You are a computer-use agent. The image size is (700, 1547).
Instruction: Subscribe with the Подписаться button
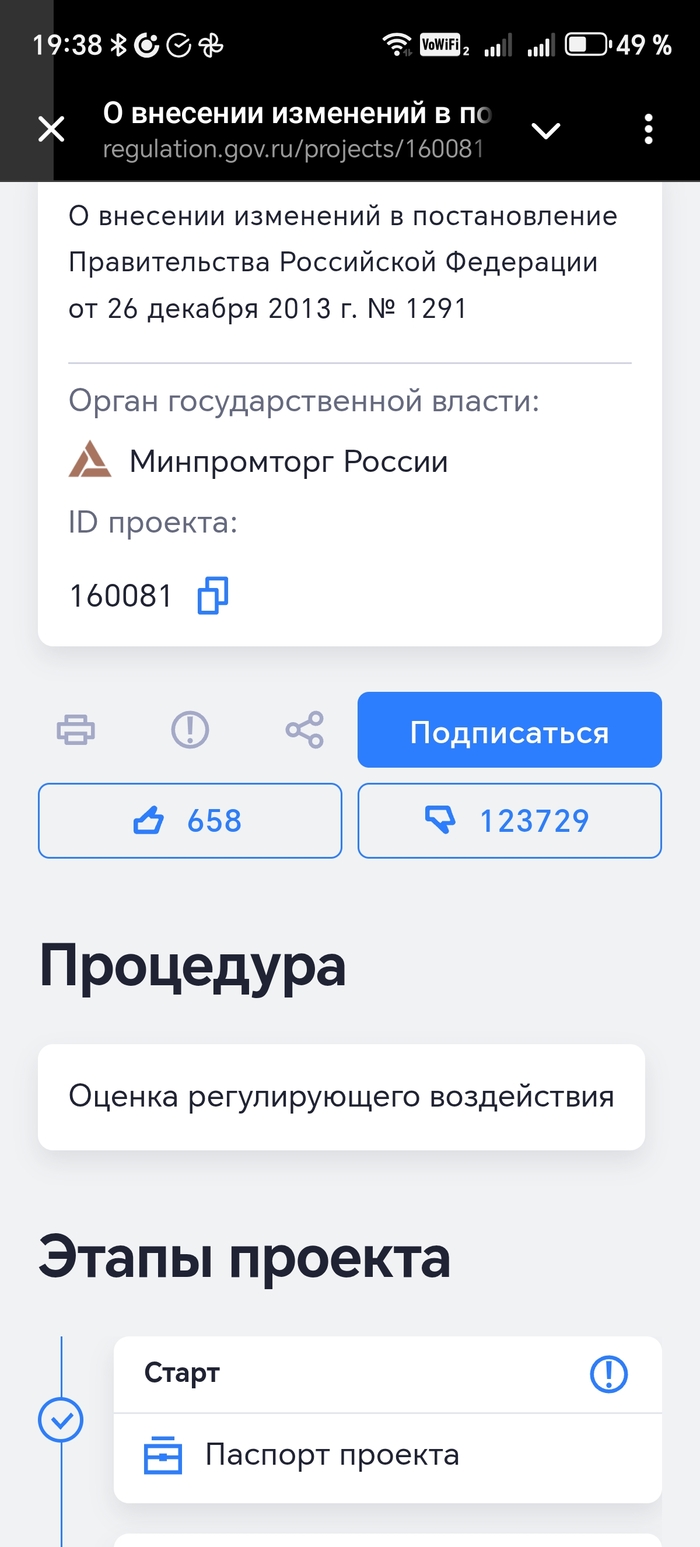509,731
